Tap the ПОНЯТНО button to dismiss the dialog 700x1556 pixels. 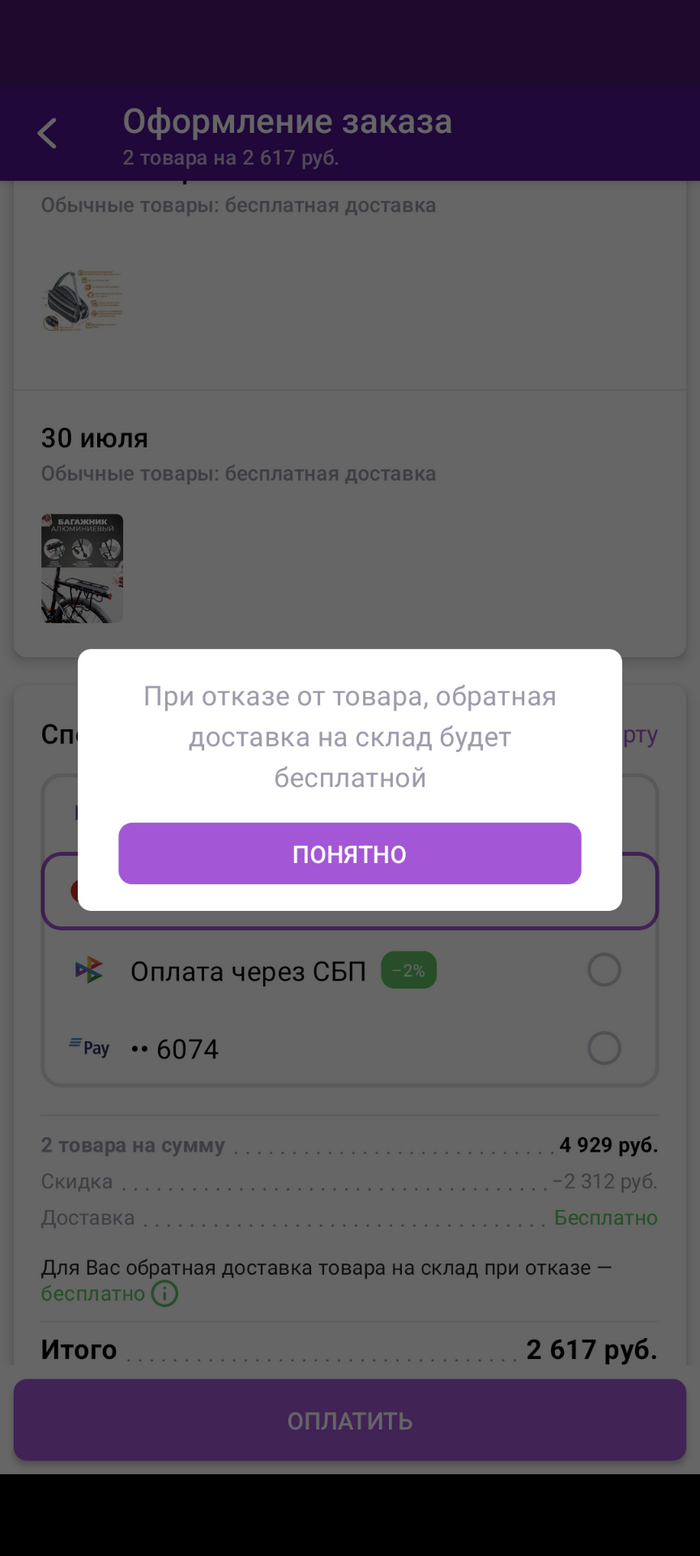[x=349, y=854]
